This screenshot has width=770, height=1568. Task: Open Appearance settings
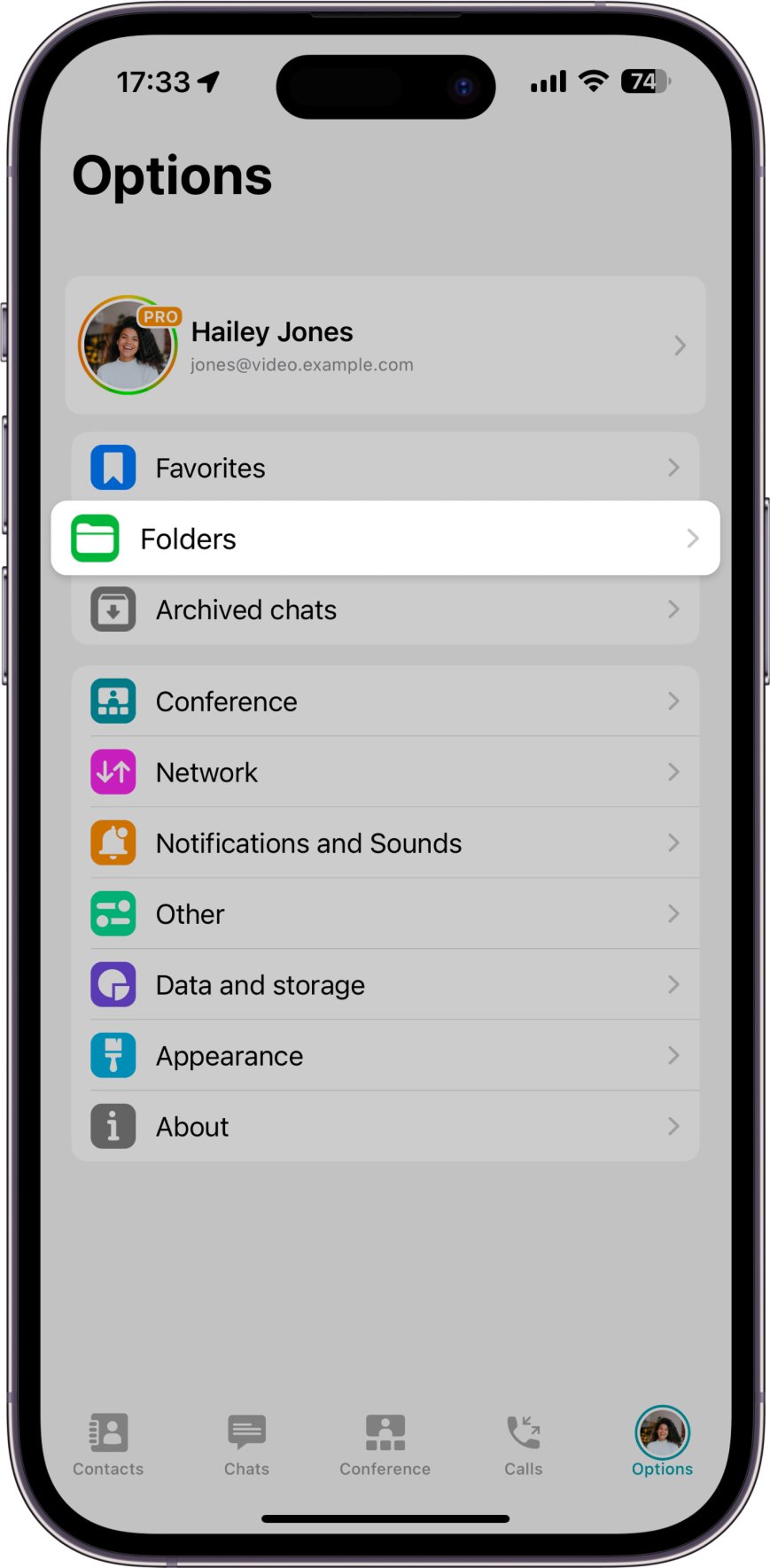point(385,1056)
